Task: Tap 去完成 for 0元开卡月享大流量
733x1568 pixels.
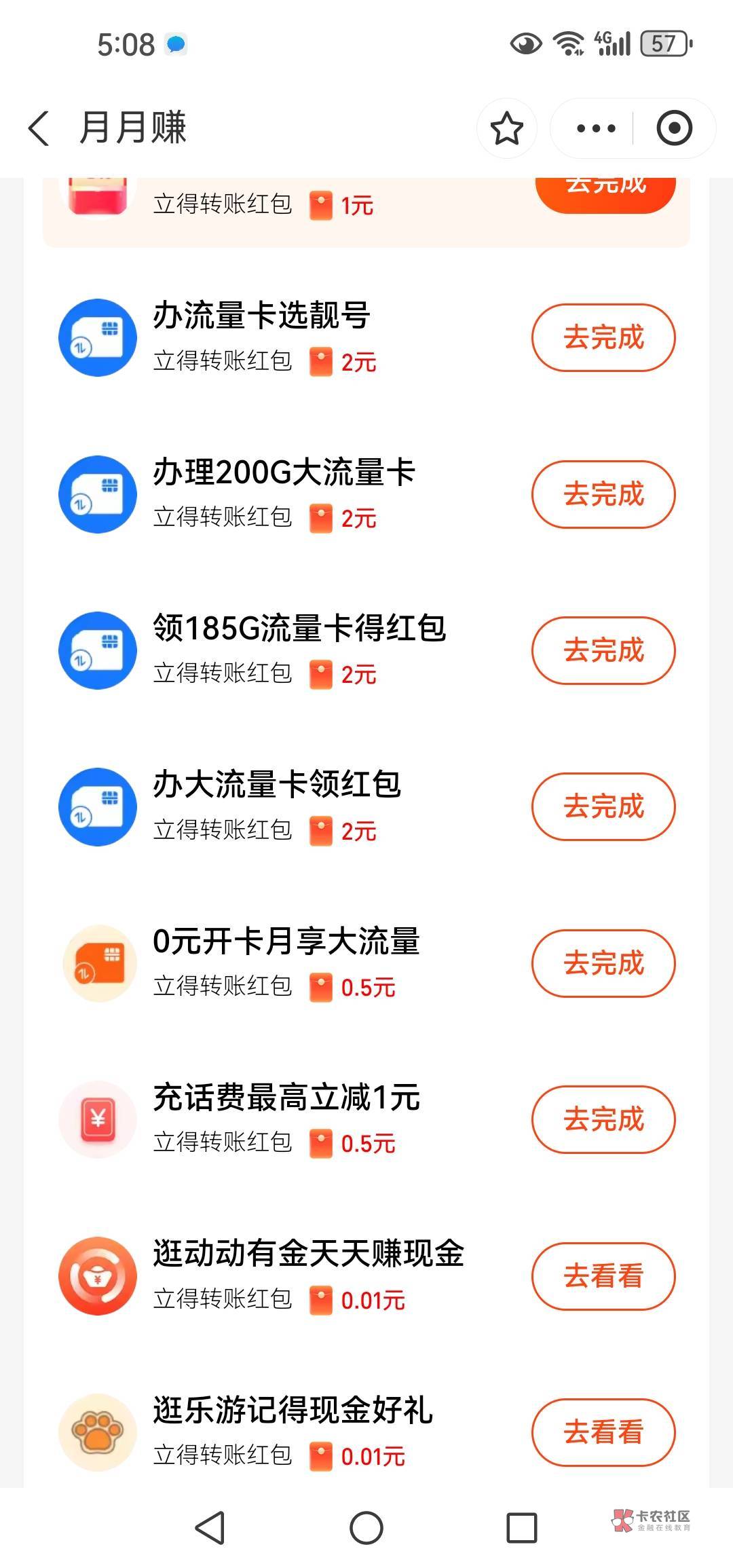Action: pyautogui.click(x=603, y=963)
